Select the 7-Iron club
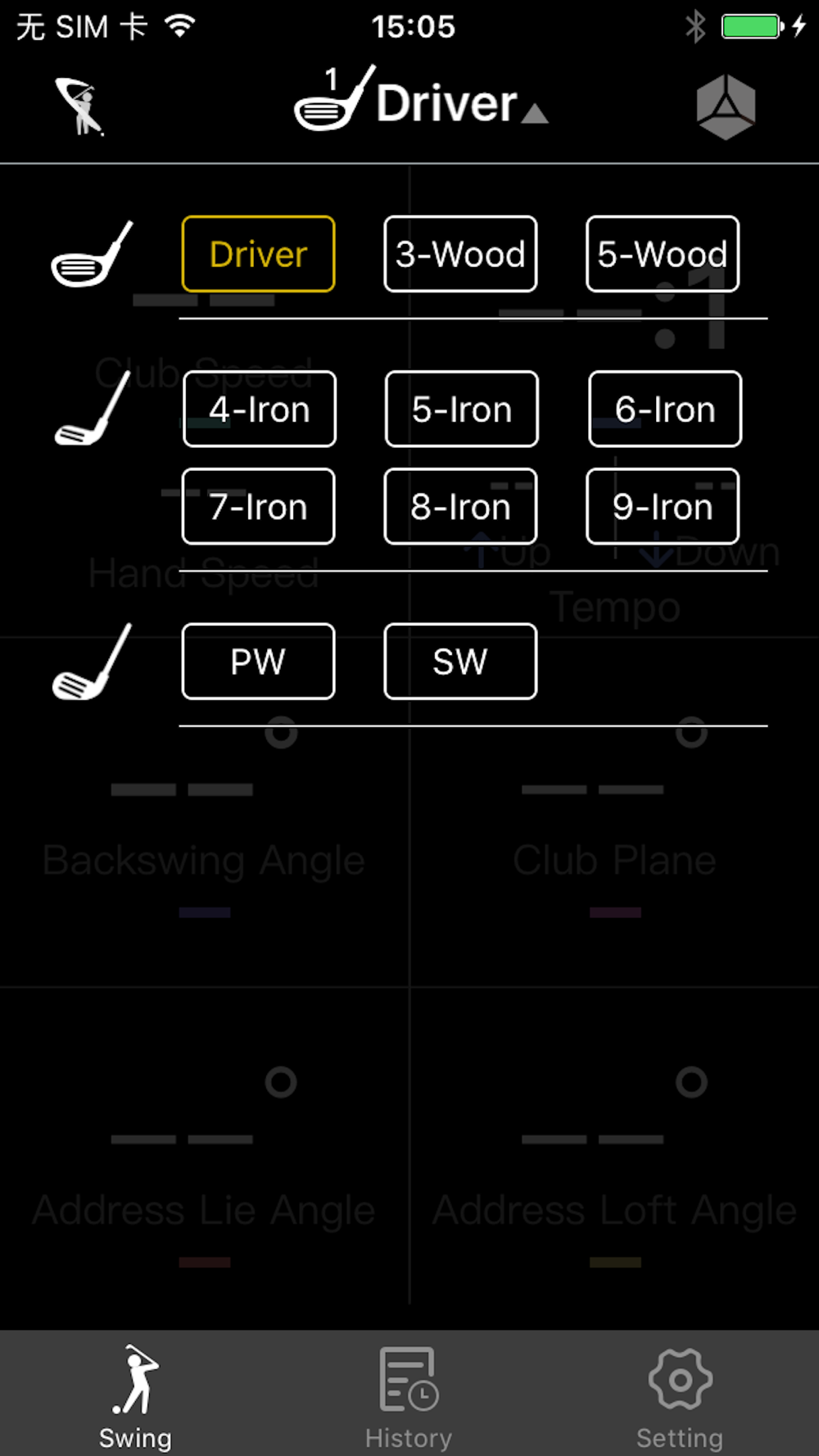Screen dimensions: 819x1456 (258, 506)
